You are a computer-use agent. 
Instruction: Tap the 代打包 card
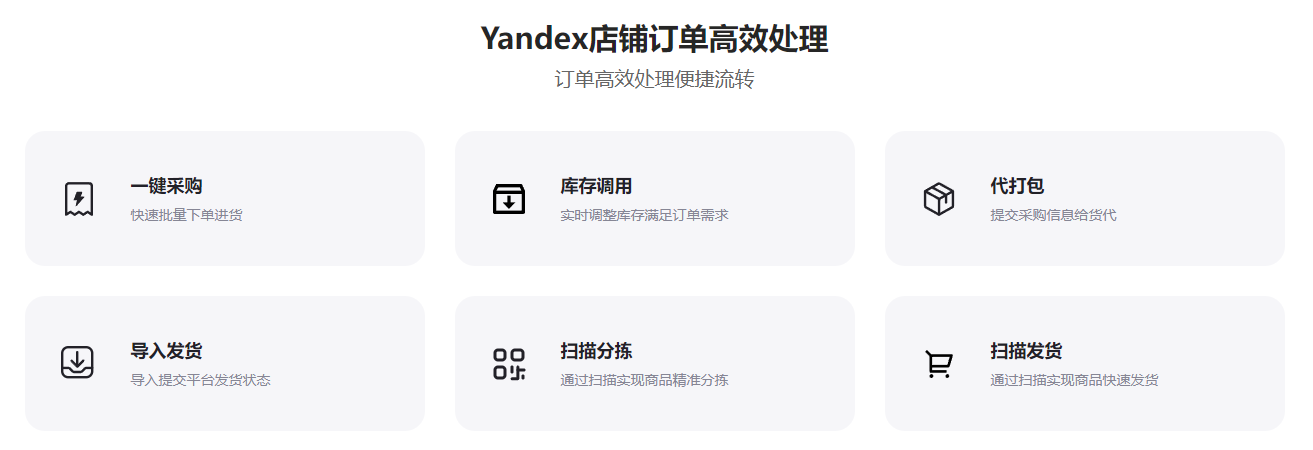click(x=1084, y=199)
